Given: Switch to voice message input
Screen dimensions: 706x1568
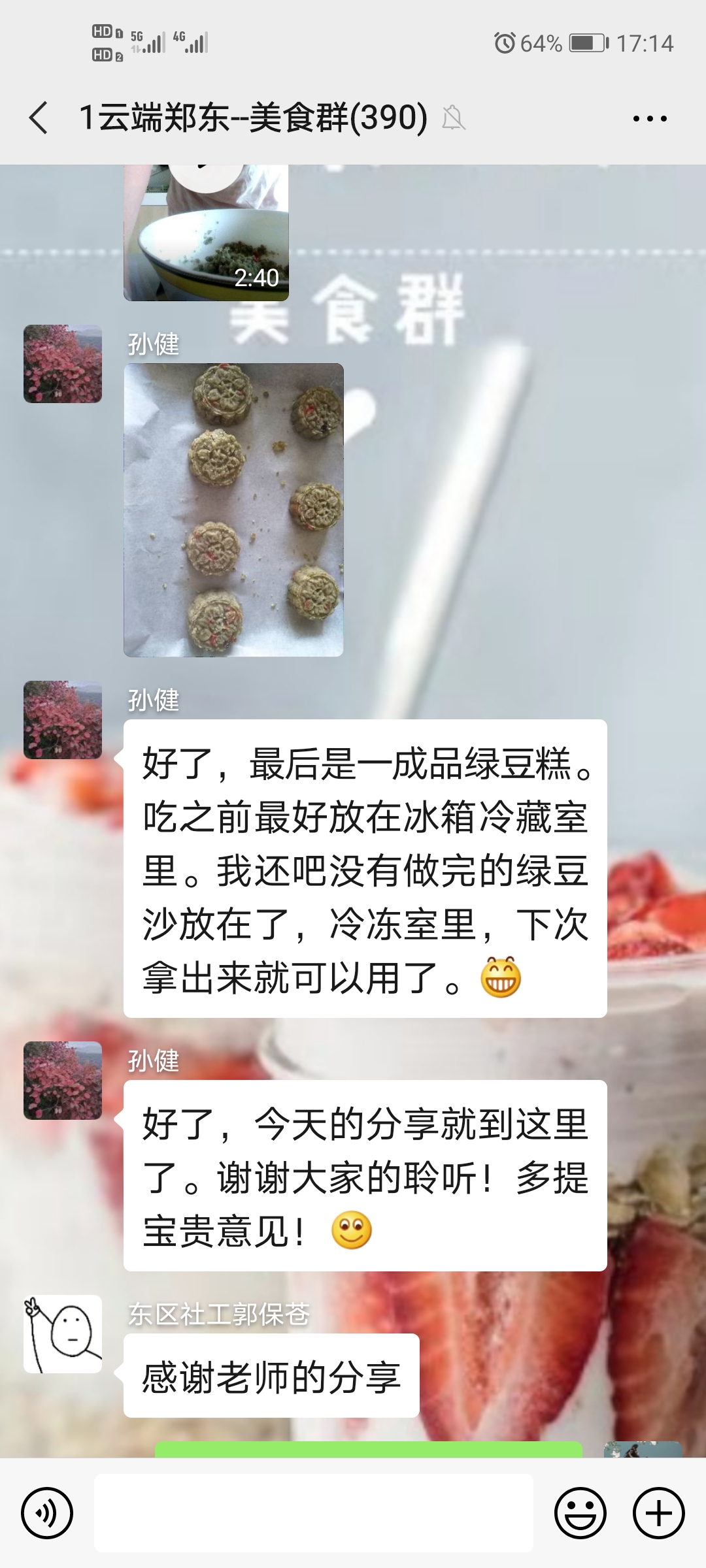Looking at the screenshot, I should tap(47, 1513).
